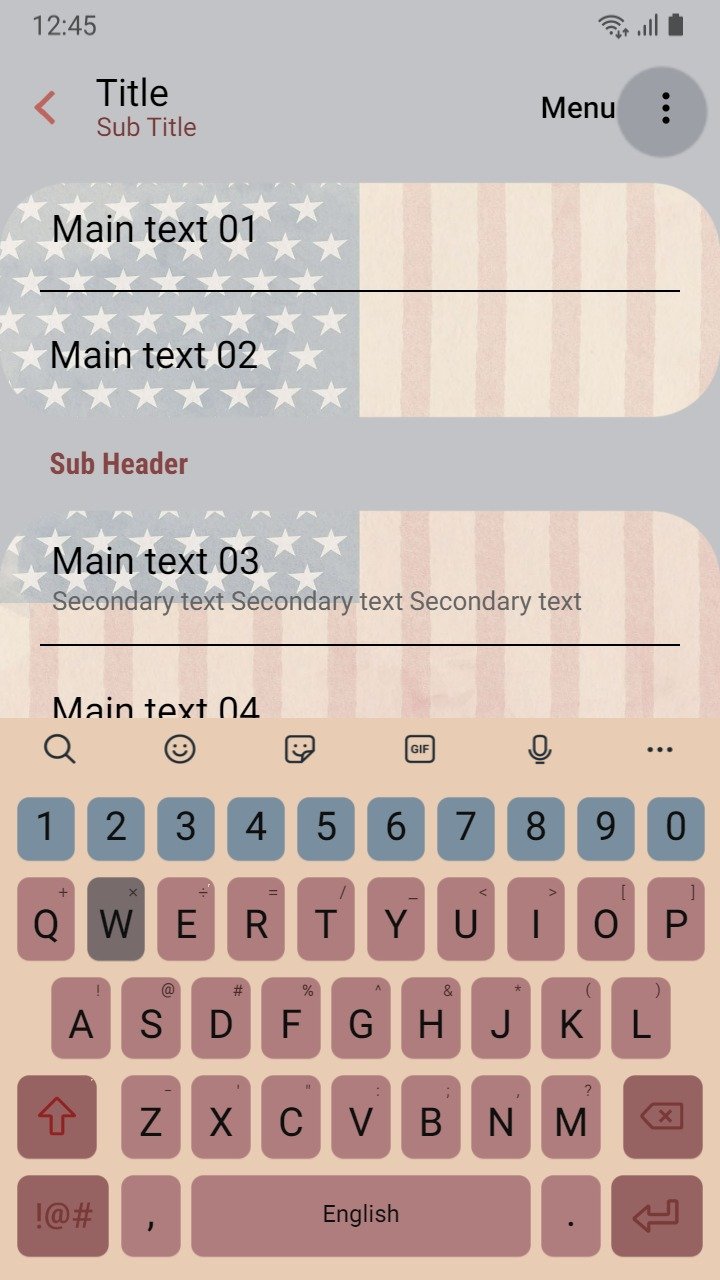Open the three-dot overflow menu
Image resolution: width=720 pixels, height=1280 pixels.
tap(665, 108)
